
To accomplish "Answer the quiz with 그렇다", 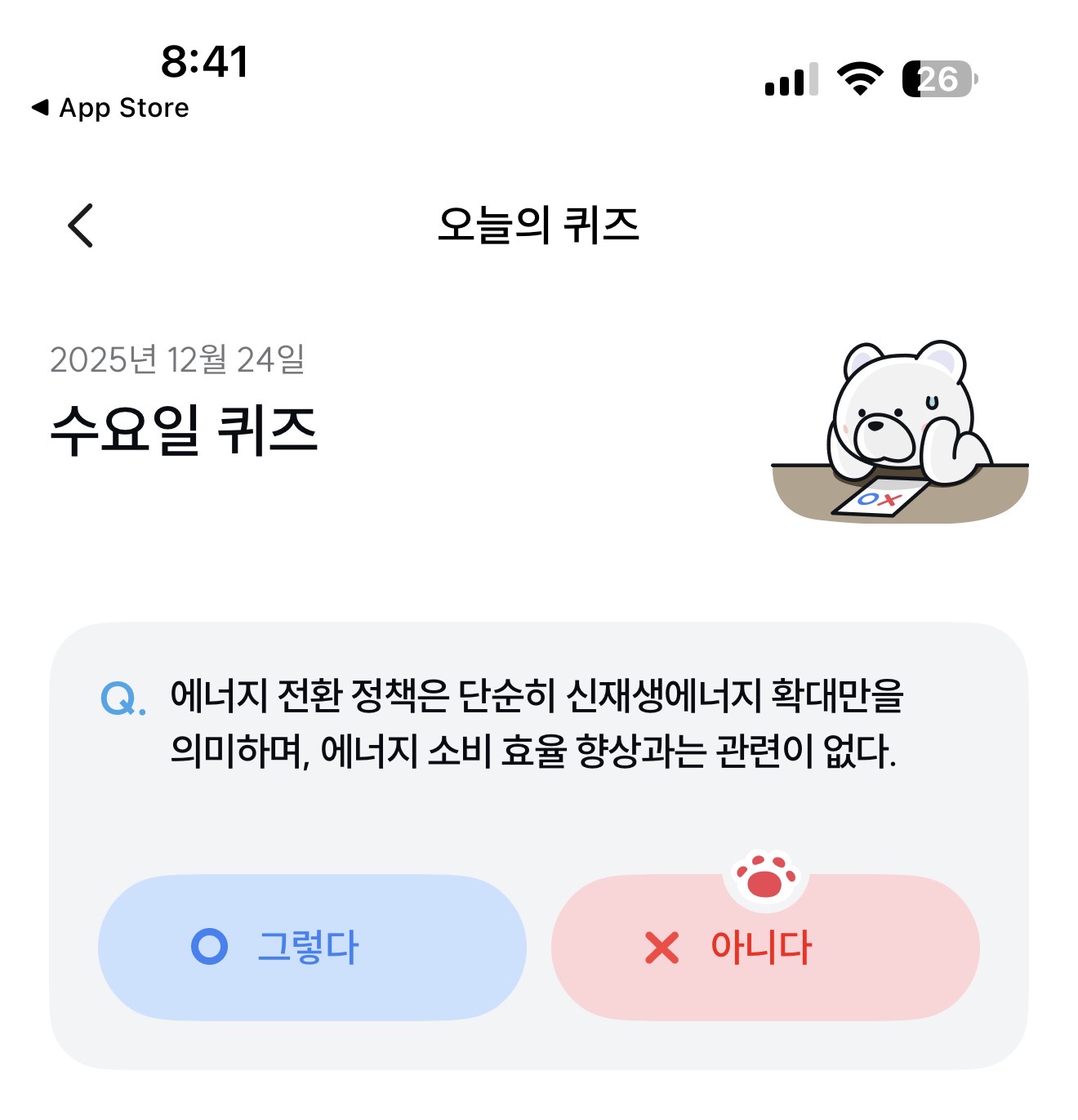I will pyautogui.click(x=312, y=948).
